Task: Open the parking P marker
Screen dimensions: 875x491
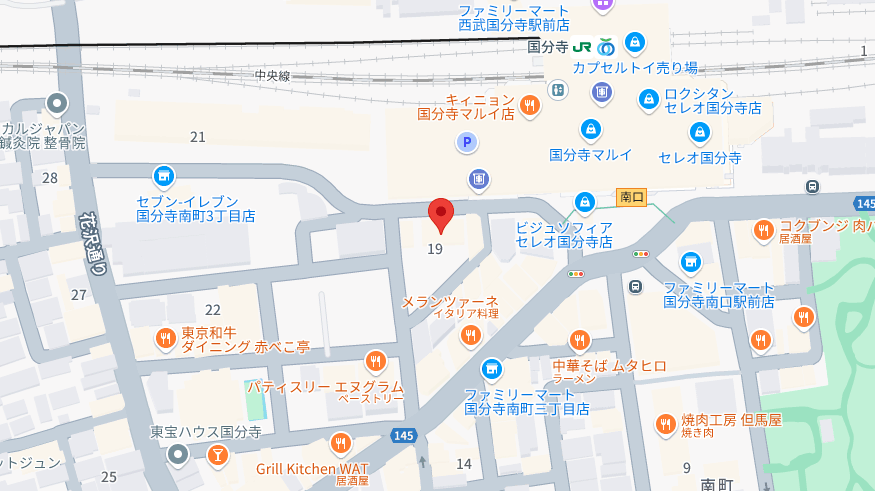Action: pyautogui.click(x=465, y=145)
